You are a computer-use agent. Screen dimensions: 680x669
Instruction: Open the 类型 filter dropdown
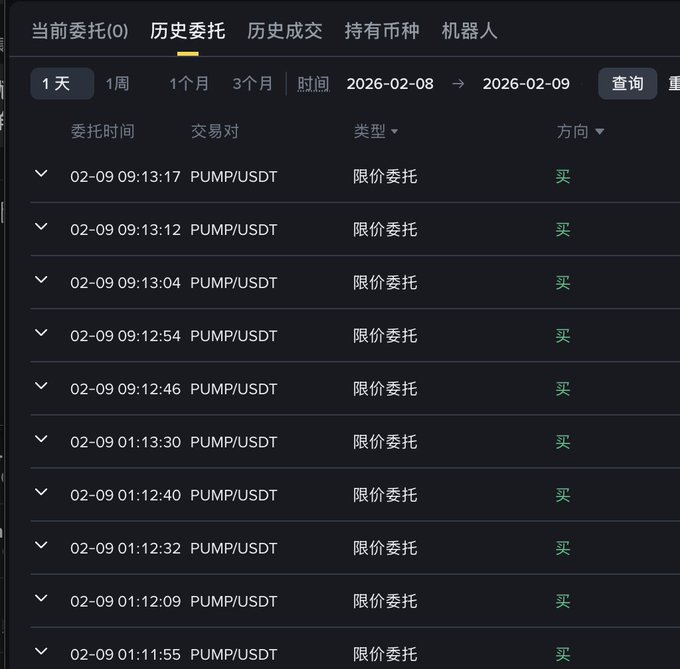376,131
